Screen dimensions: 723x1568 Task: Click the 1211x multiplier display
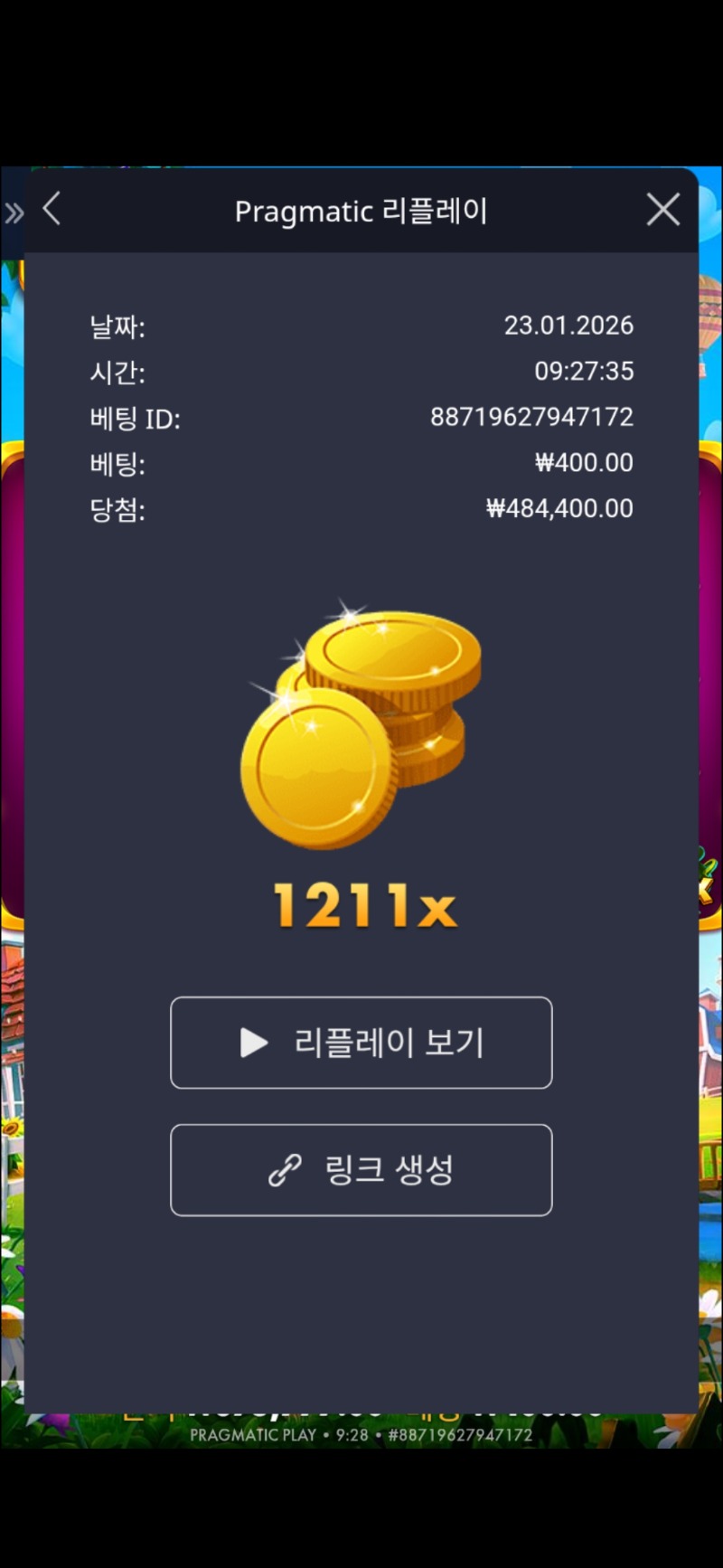coord(361,904)
